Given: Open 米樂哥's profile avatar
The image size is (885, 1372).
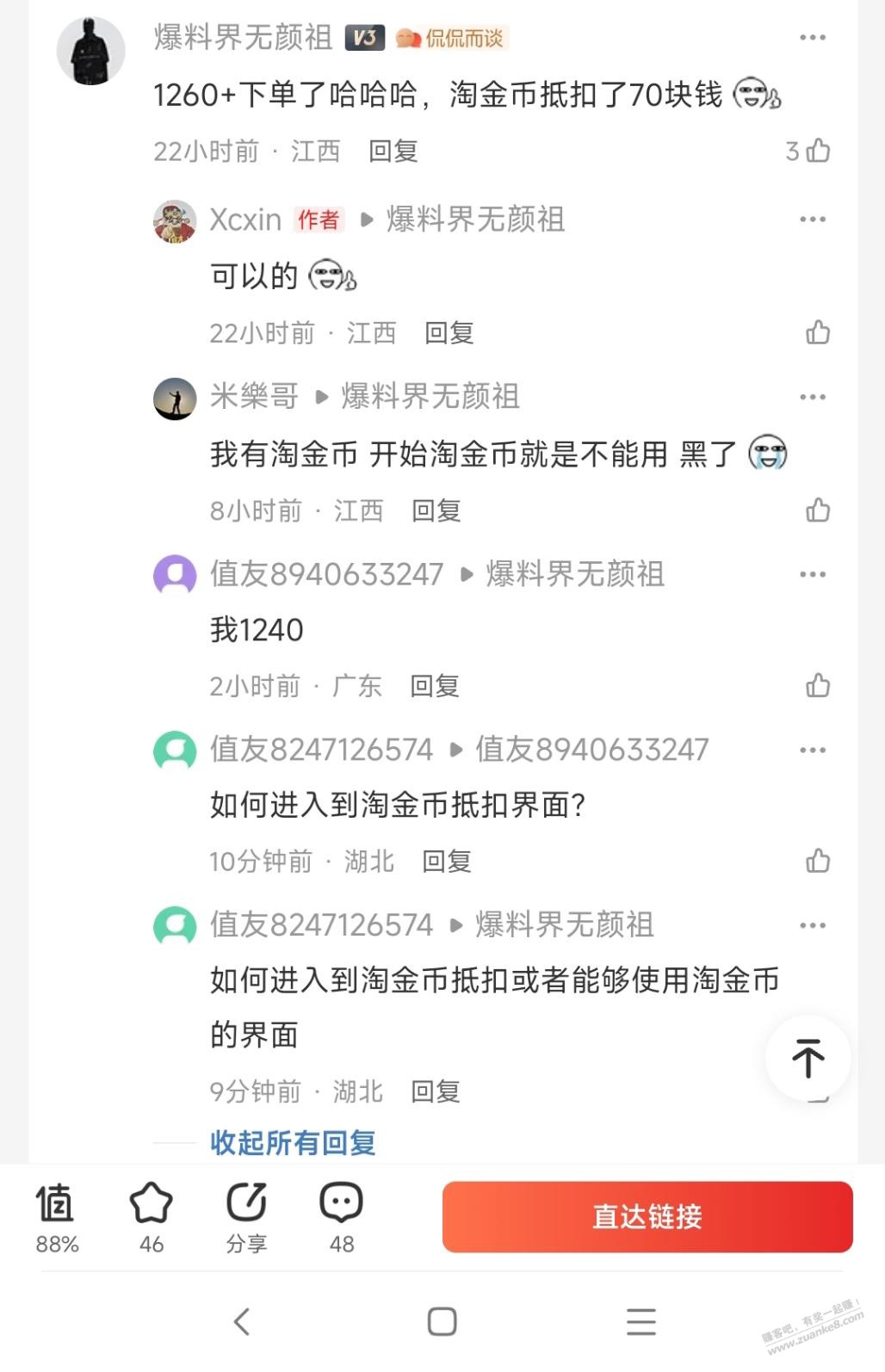Looking at the screenshot, I should 175,398.
